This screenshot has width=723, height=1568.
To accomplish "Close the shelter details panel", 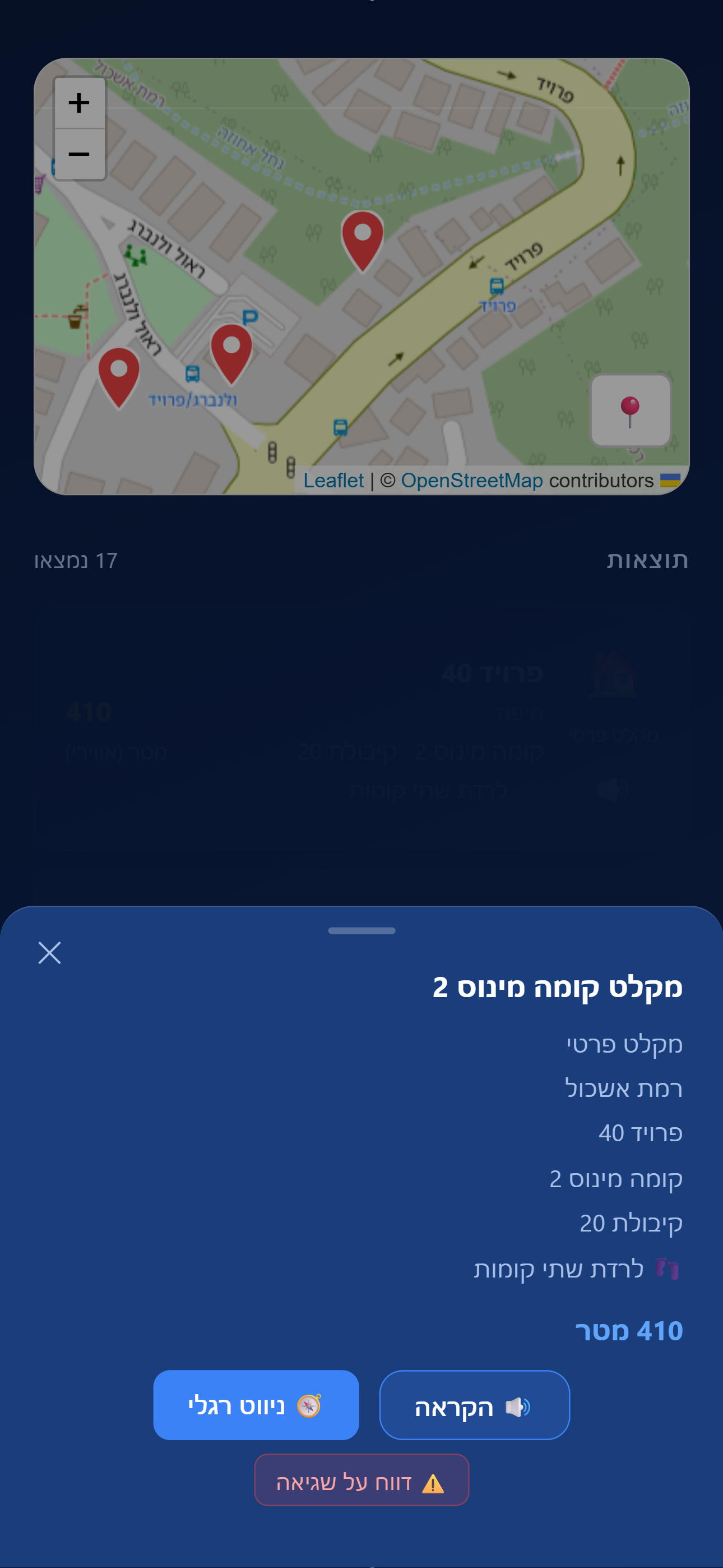I will (x=49, y=953).
